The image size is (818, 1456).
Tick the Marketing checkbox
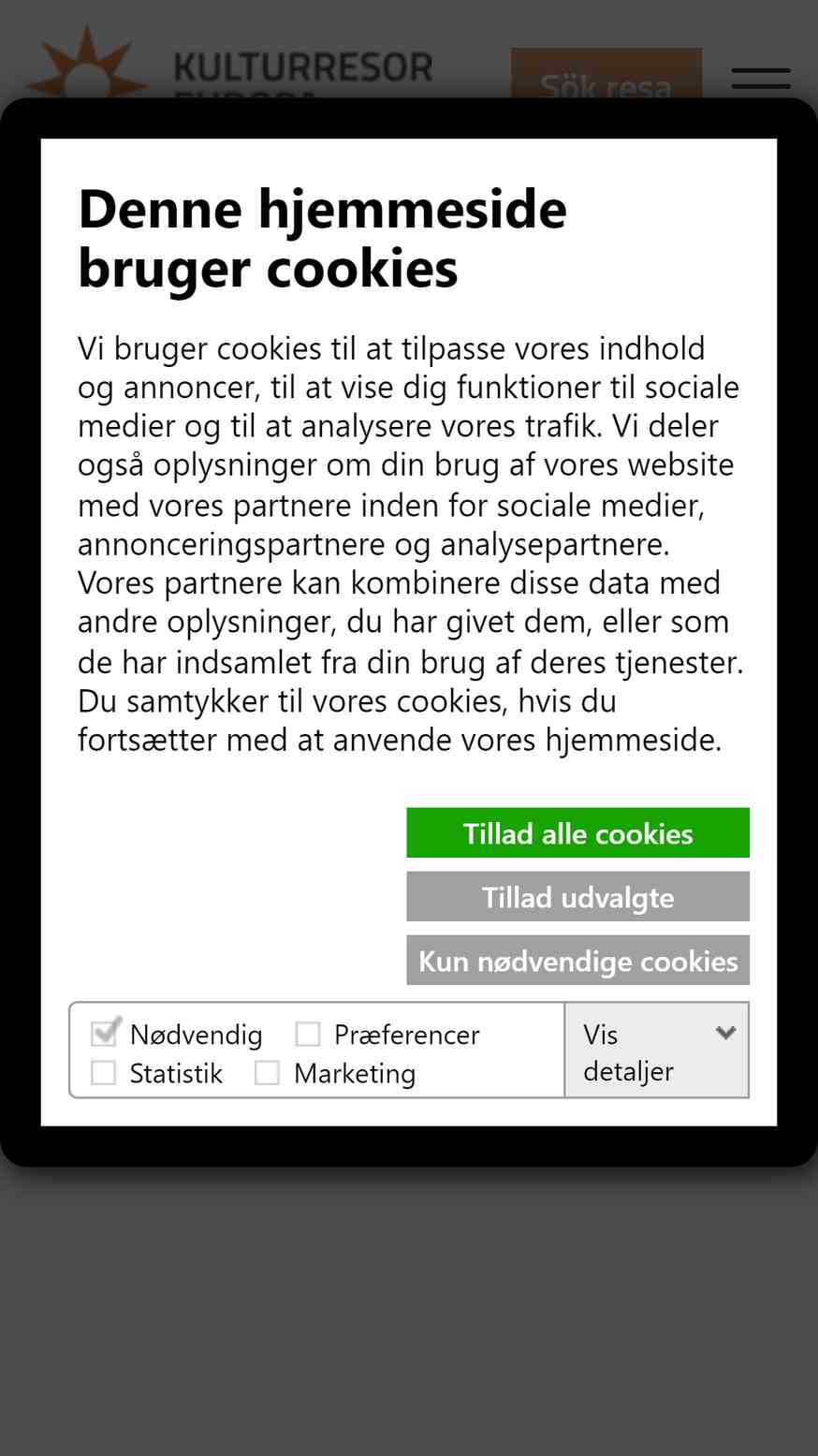(268, 1072)
